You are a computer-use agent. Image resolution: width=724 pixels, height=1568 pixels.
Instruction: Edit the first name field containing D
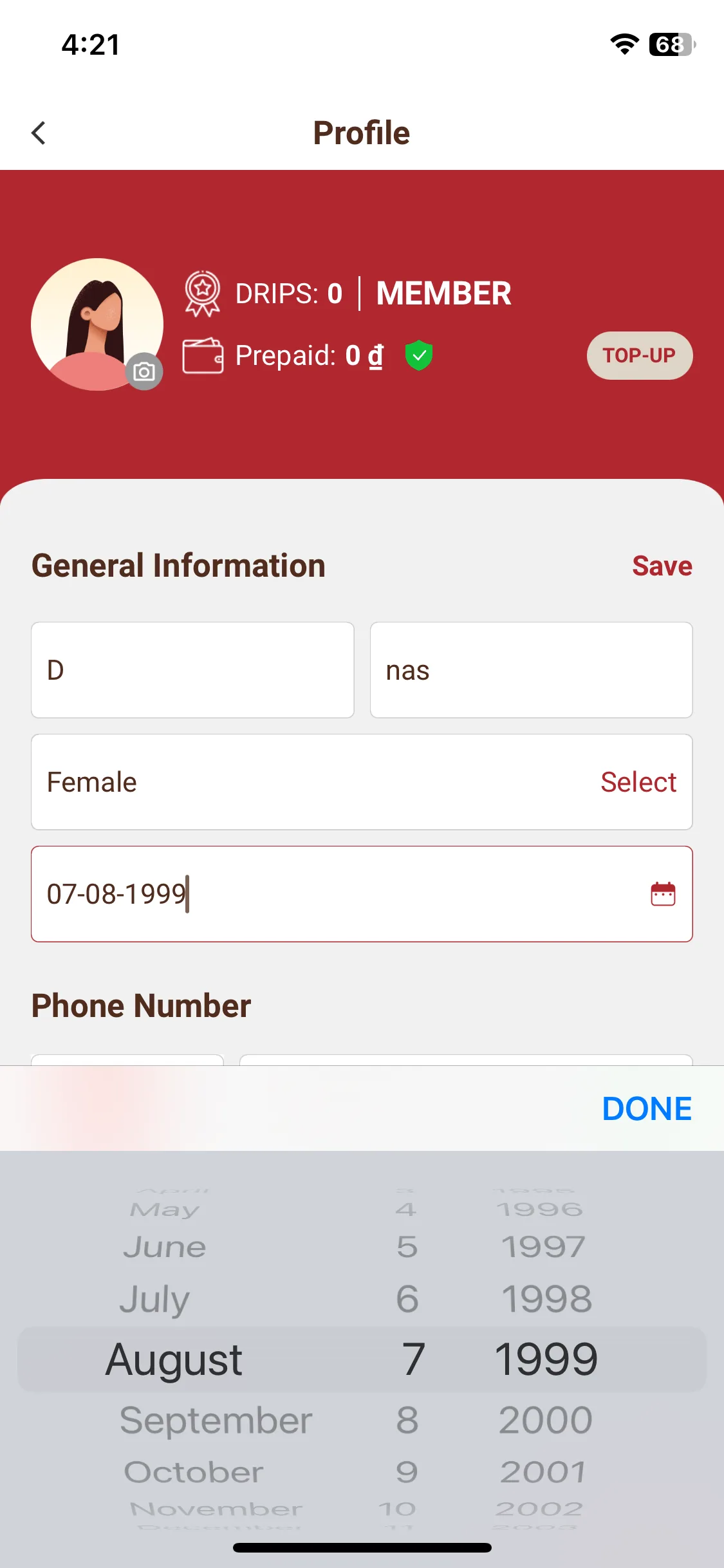pyautogui.click(x=192, y=670)
